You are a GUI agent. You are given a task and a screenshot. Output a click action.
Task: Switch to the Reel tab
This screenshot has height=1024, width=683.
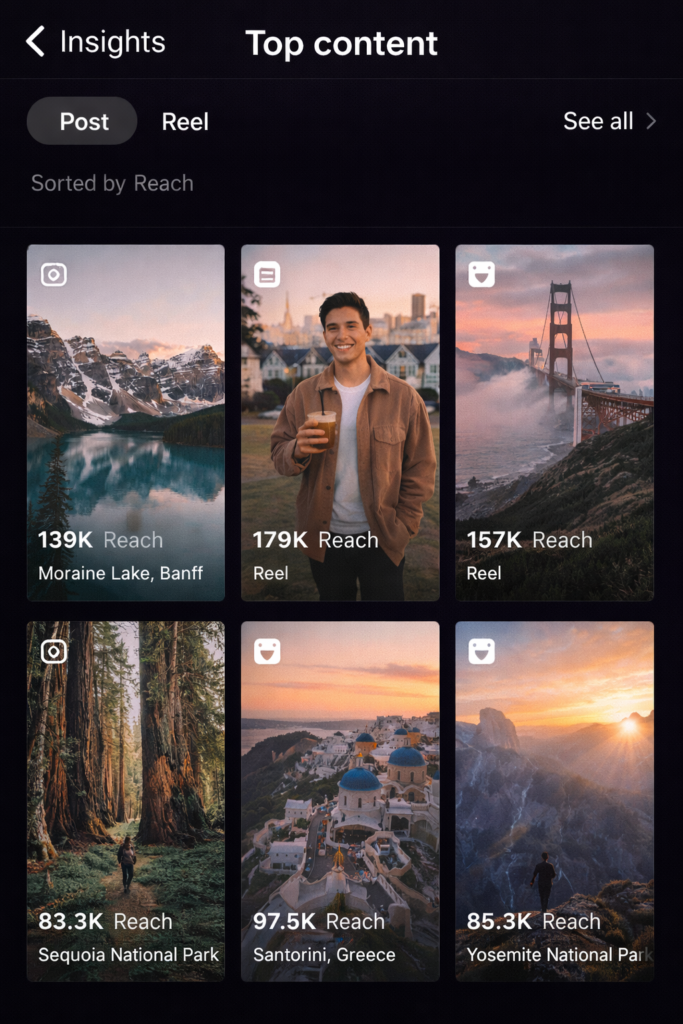coord(185,122)
